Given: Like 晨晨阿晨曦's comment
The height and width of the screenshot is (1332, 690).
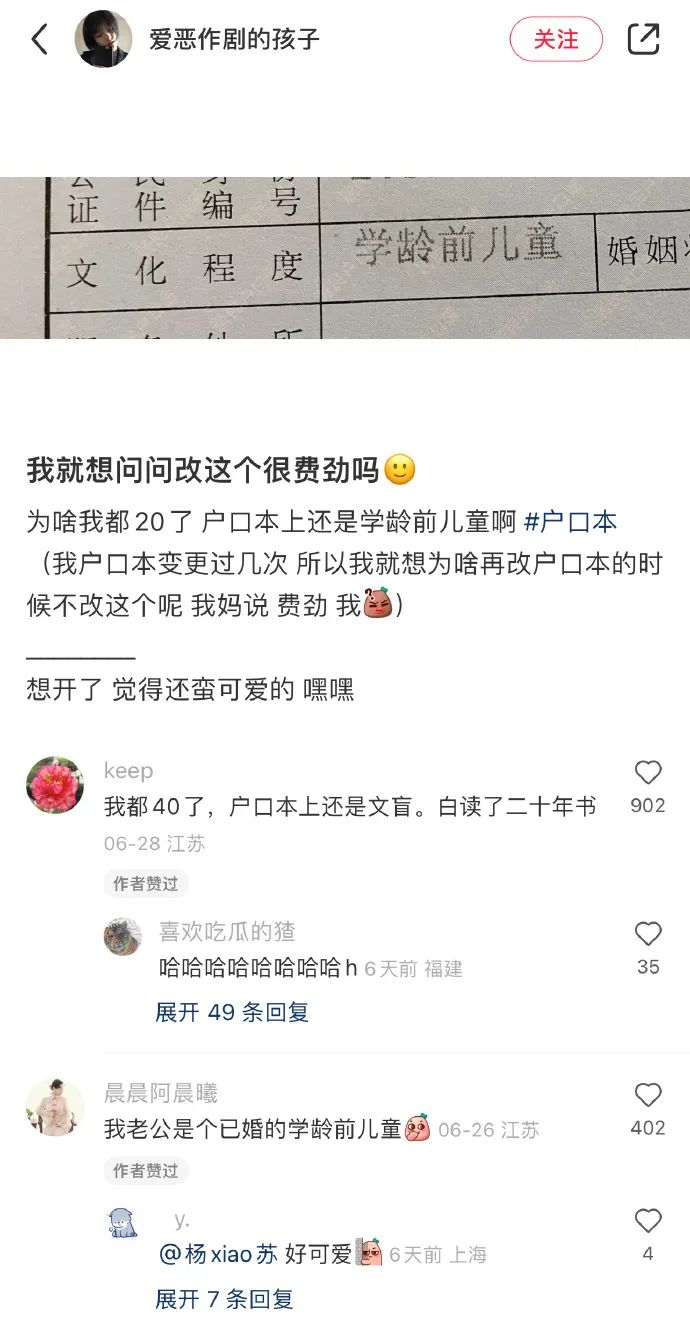Looking at the screenshot, I should tap(648, 1095).
